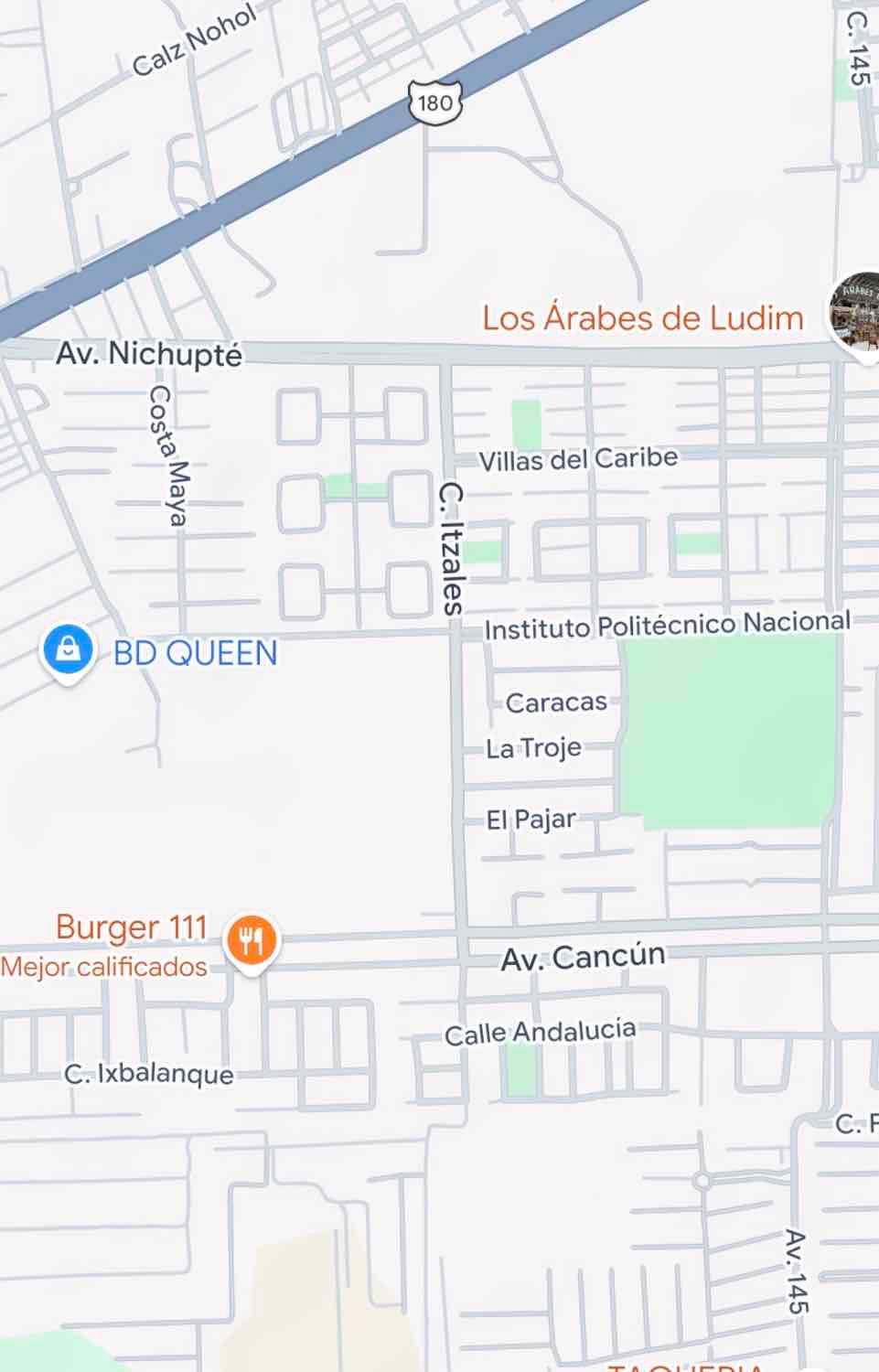
Task: Open the BD QUEEN shop marker
Action: pyautogui.click(x=68, y=653)
